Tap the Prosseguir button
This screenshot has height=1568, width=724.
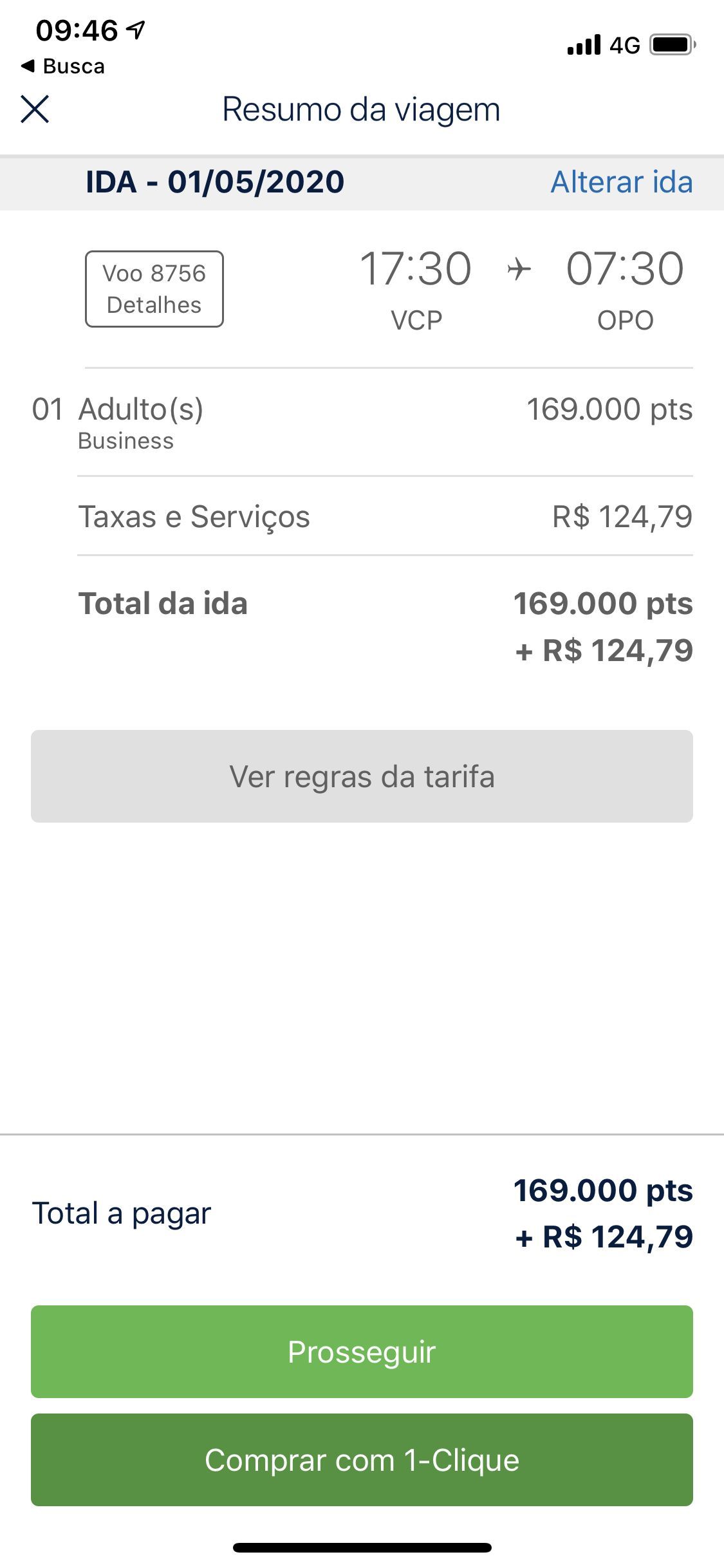(362, 1352)
